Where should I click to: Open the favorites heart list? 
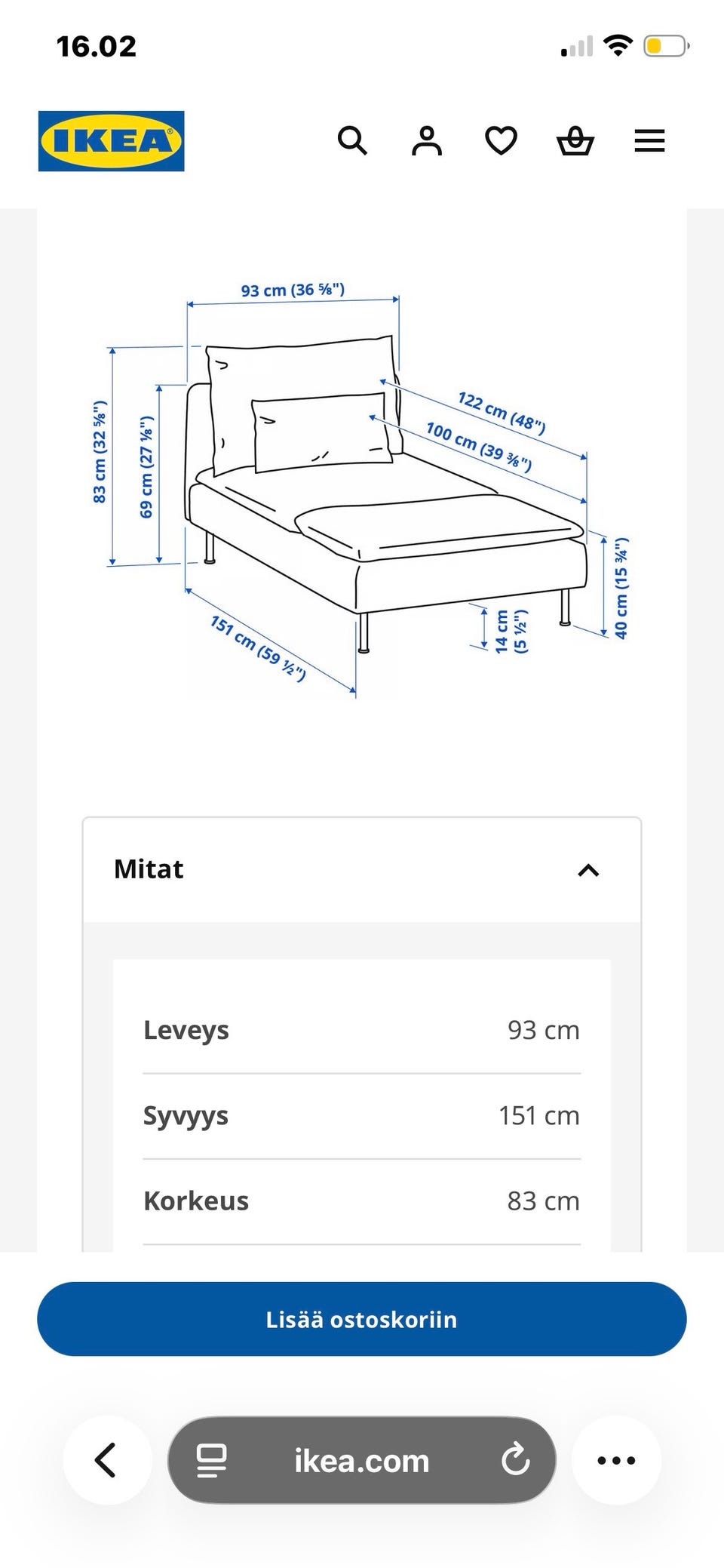tap(501, 141)
